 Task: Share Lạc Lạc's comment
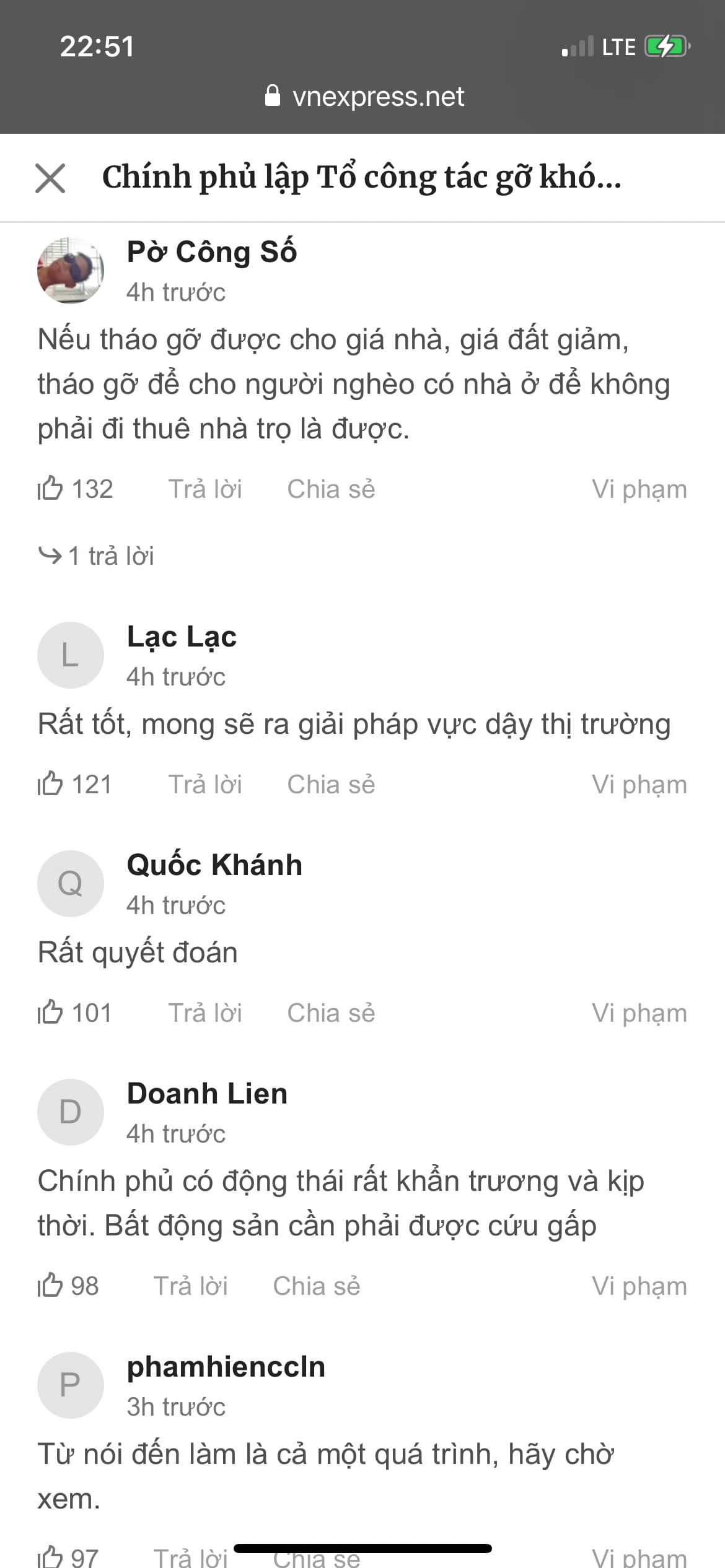331,784
